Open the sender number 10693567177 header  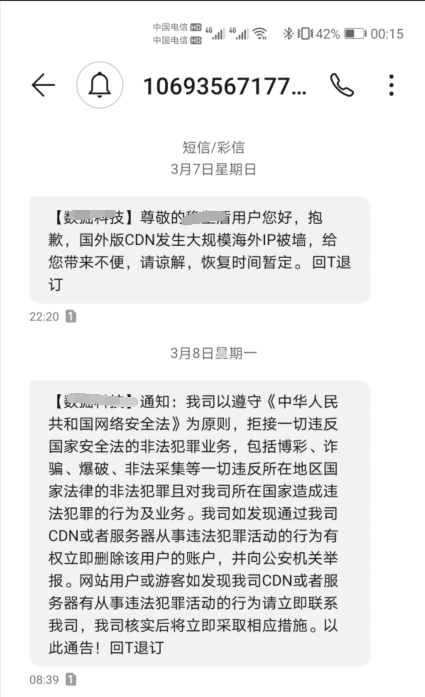(x=225, y=86)
